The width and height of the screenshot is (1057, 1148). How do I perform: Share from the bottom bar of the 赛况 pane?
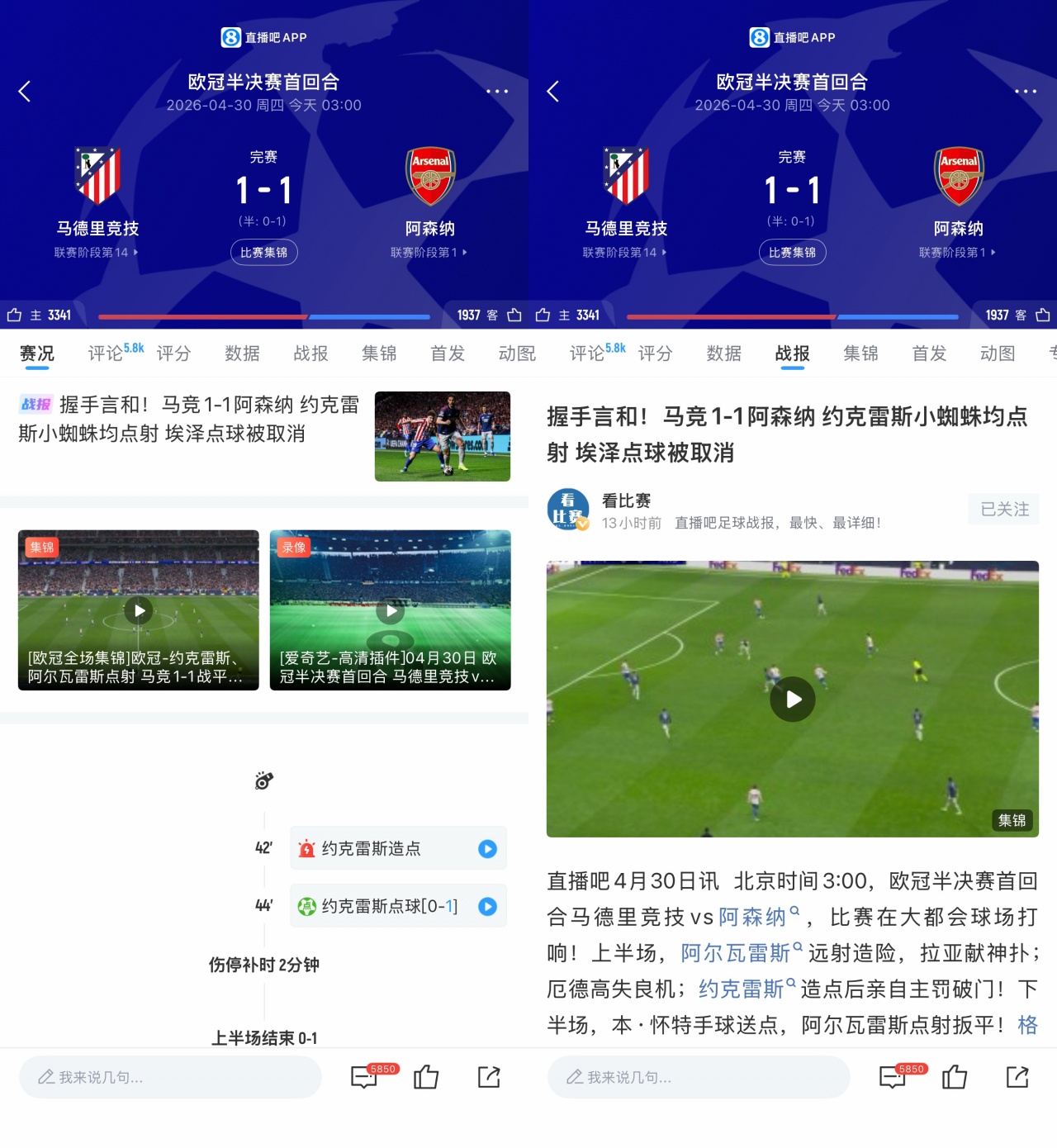(x=489, y=1077)
